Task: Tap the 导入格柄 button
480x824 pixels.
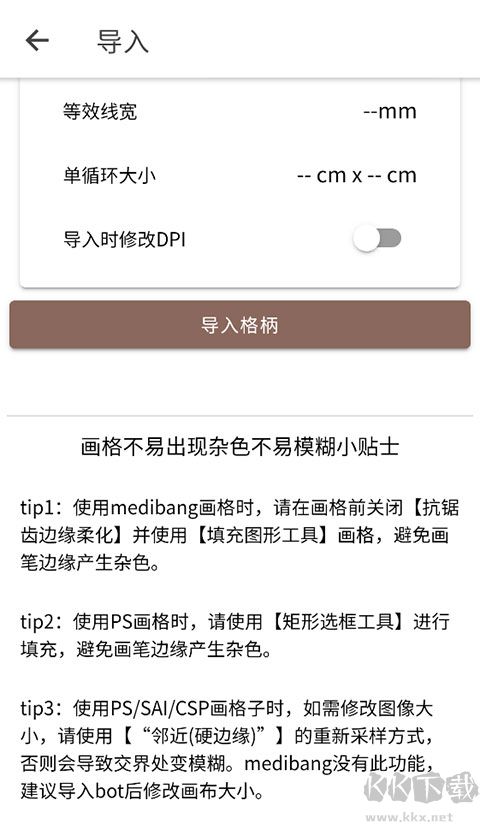Action: point(240,325)
